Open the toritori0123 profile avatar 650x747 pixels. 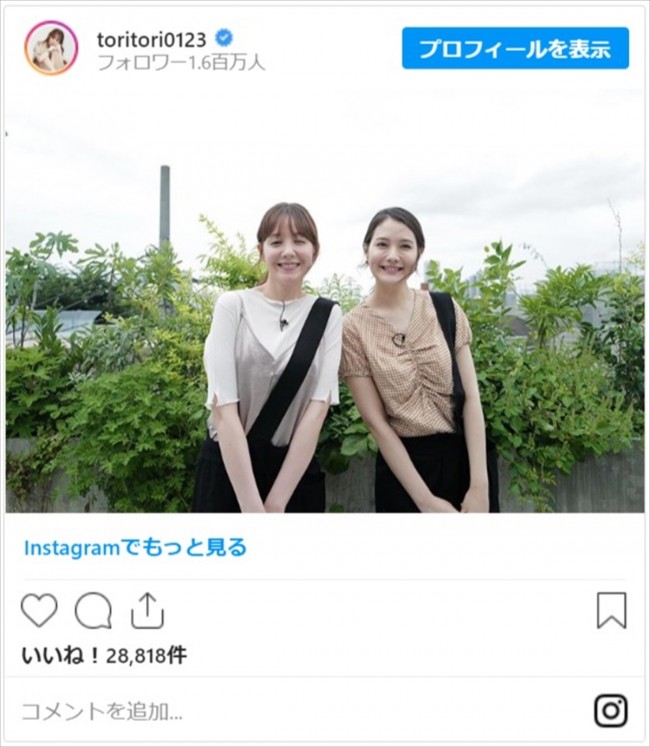click(51, 47)
